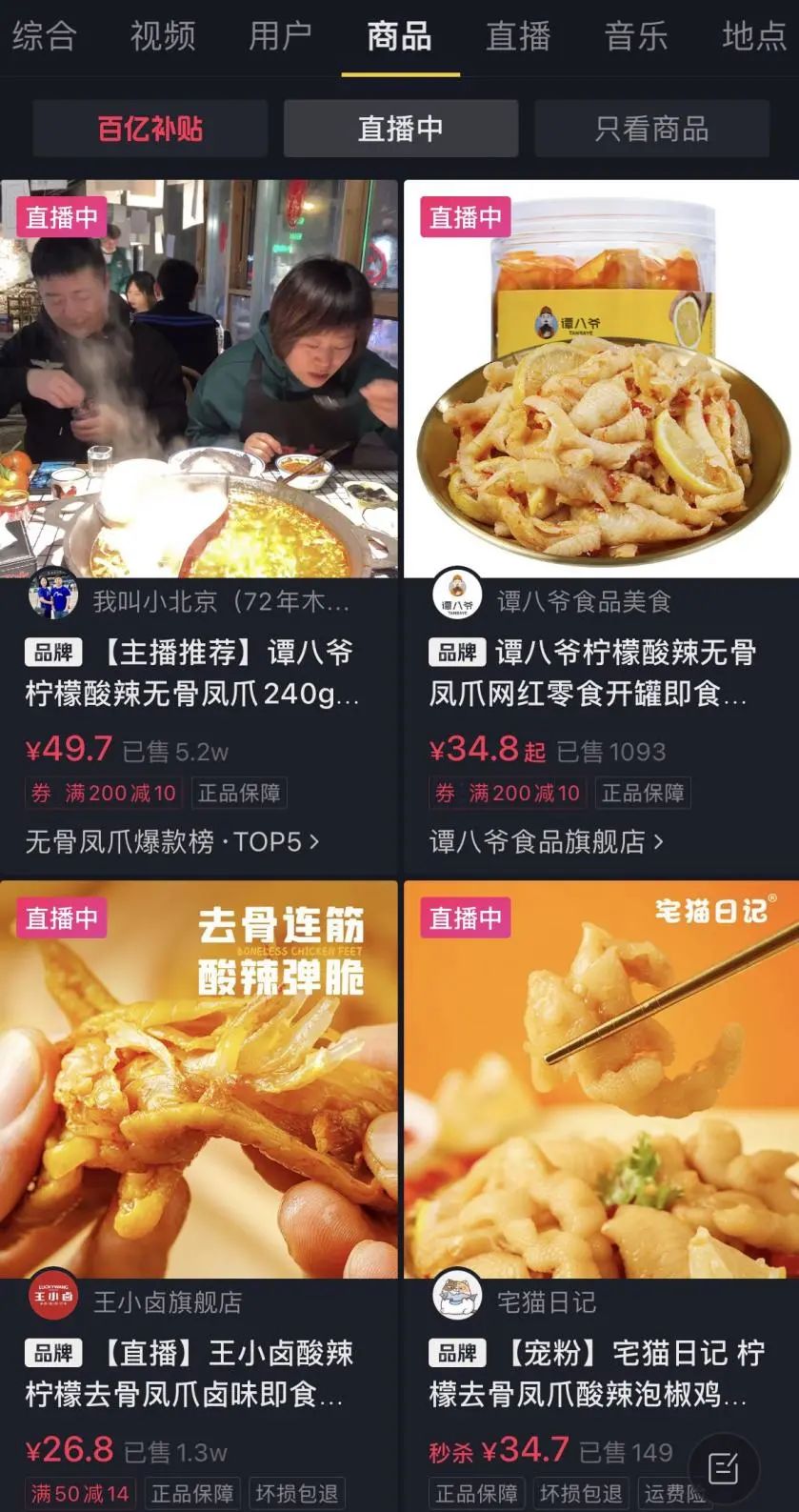
Task: Switch to the 综合 tab
Action: coord(44,37)
